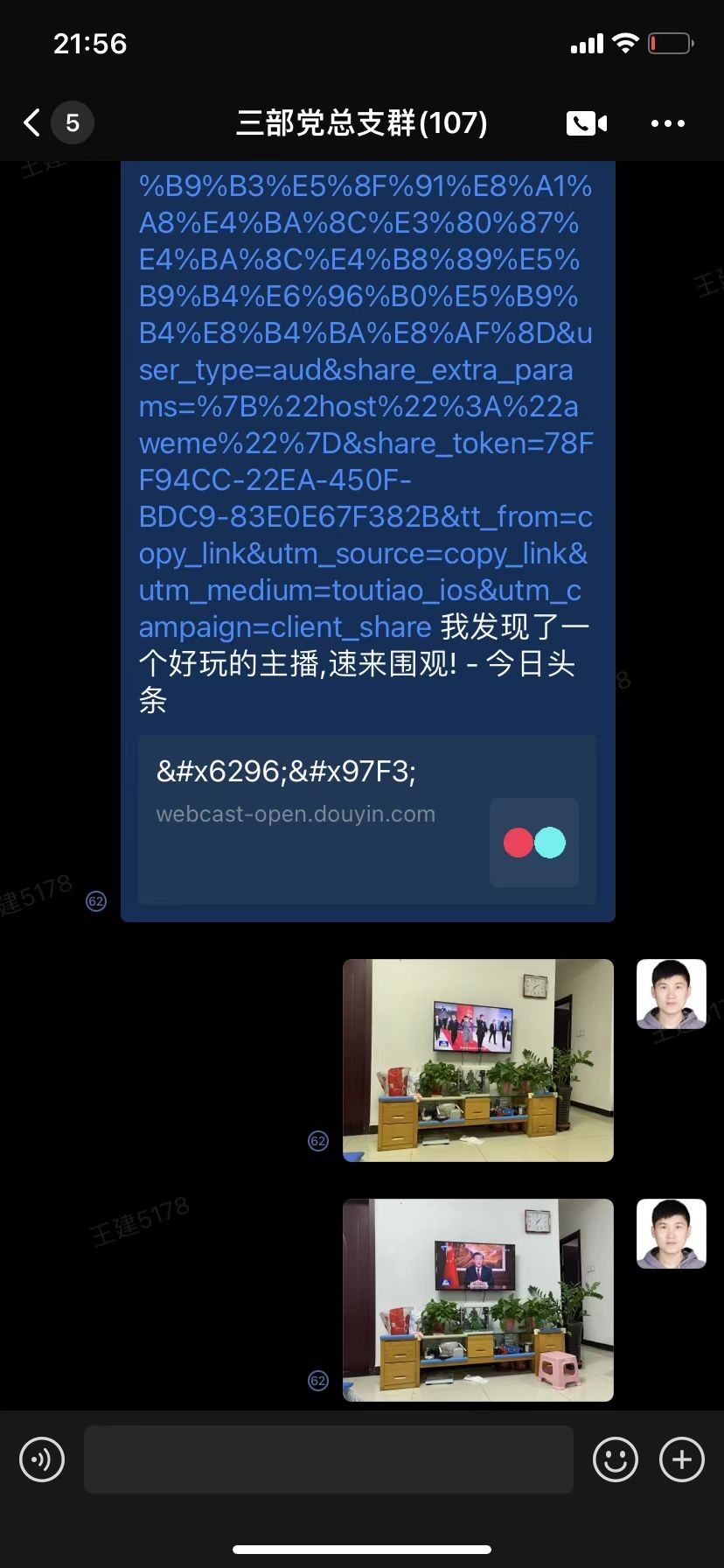Image resolution: width=724 pixels, height=1568 pixels.
Task: View the photo with the TV showing a group
Action: click(477, 1060)
